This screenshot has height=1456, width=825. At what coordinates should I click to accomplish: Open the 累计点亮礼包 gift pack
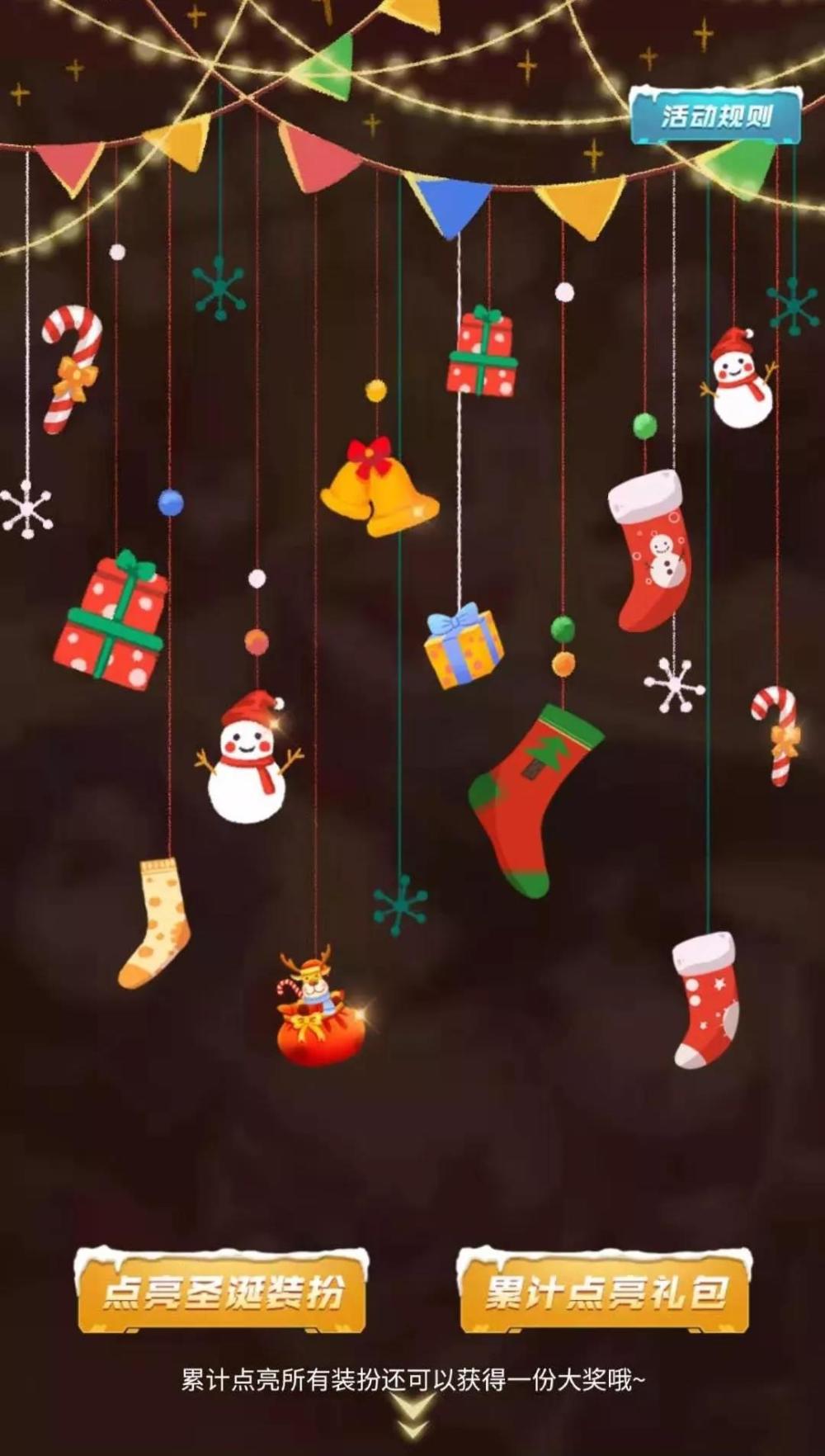[604, 1293]
